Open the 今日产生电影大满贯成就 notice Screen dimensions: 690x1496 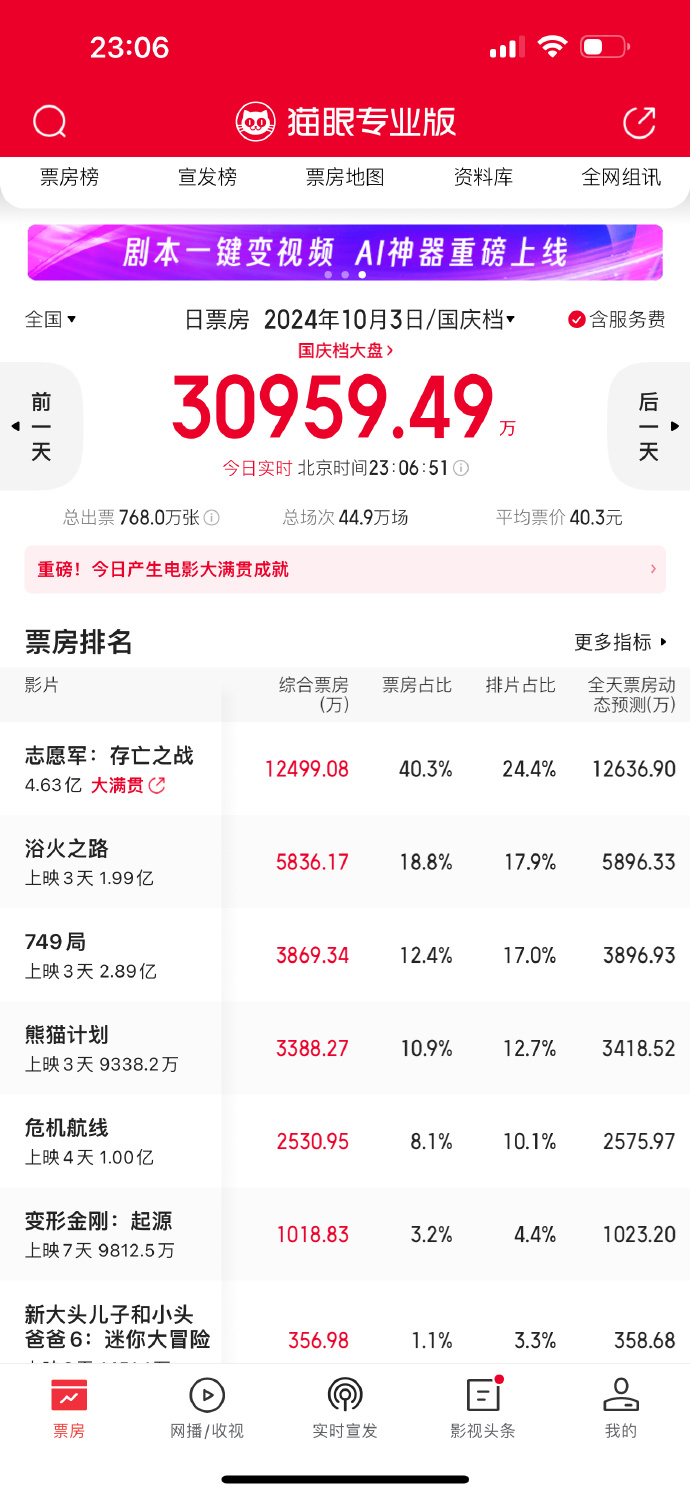point(345,569)
